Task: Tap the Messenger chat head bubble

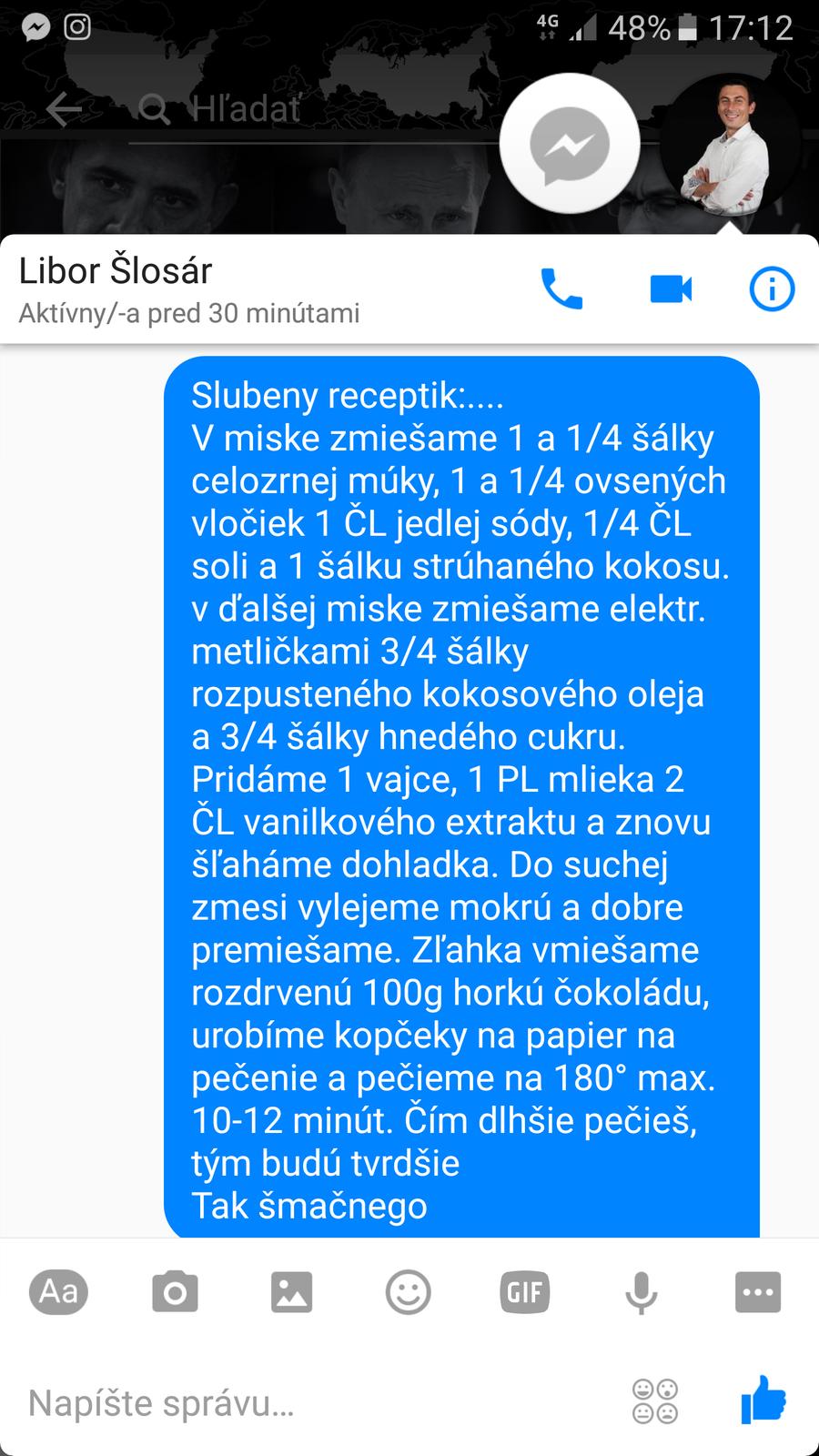Action: 570,144
